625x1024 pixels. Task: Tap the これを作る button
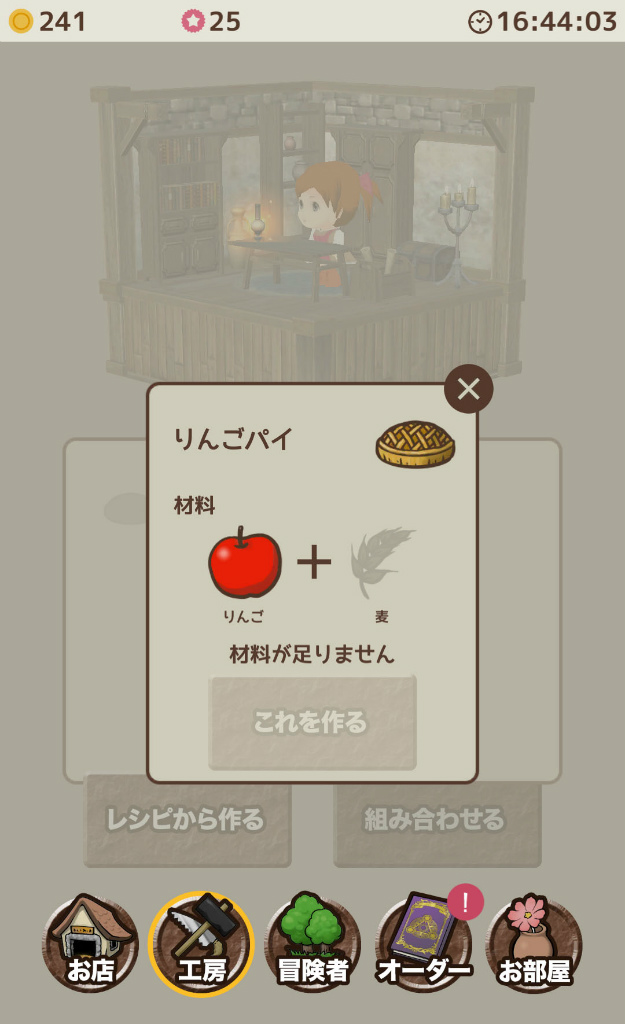point(312,722)
